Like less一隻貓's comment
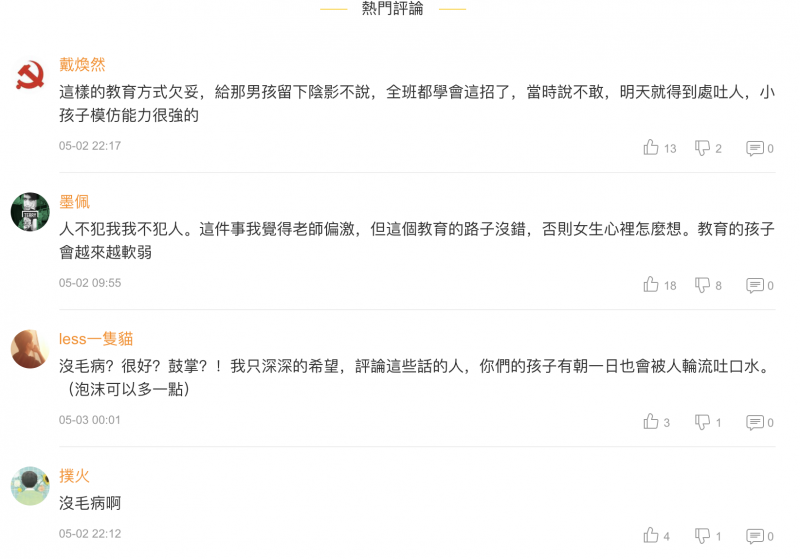 [x=652, y=422]
